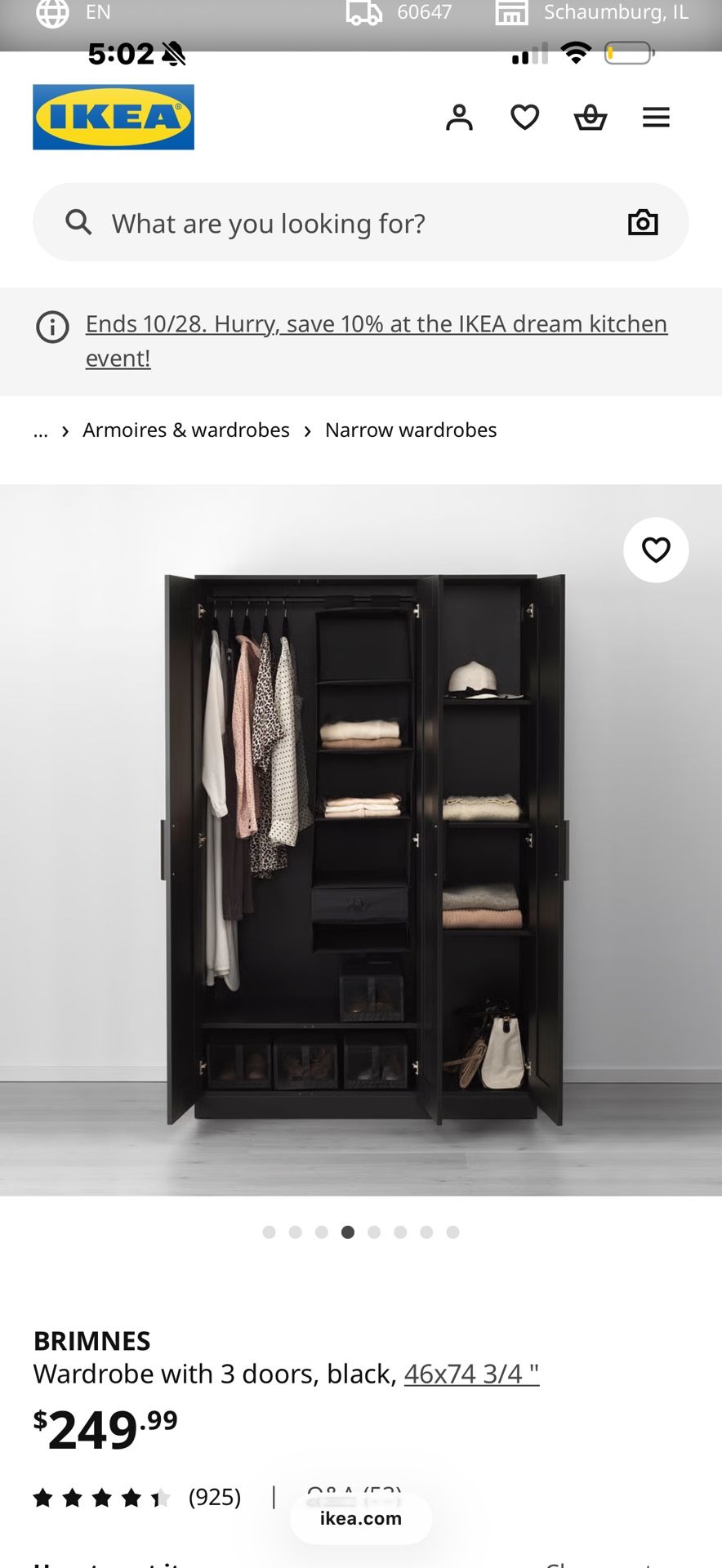Viewport: 722px width, 1568px height.
Task: Expand the truncated breadcrumb ellipsis
Action: 40,430
